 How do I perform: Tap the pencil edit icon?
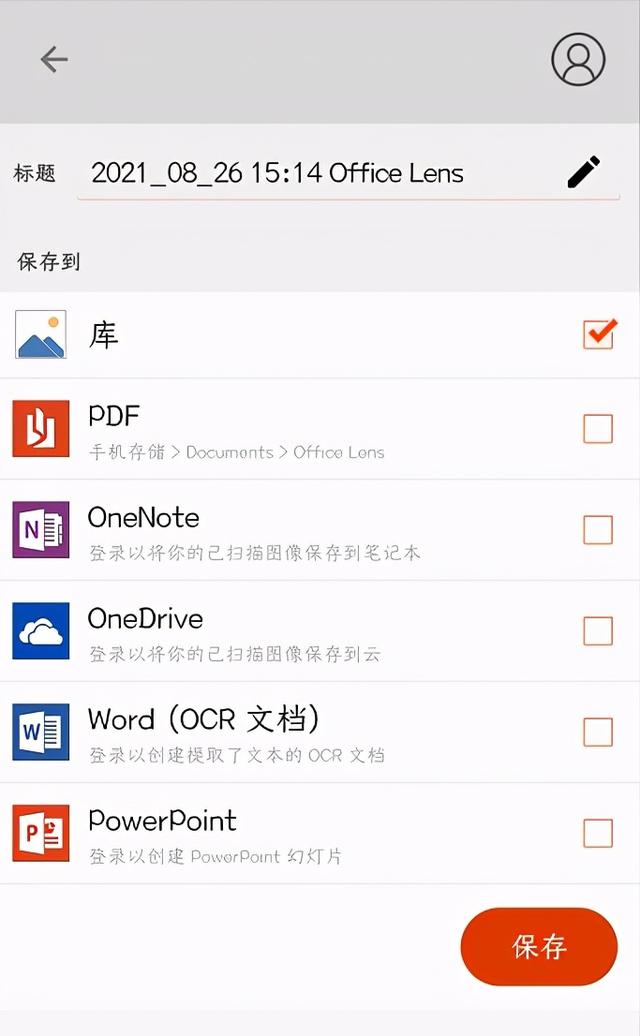(x=584, y=172)
